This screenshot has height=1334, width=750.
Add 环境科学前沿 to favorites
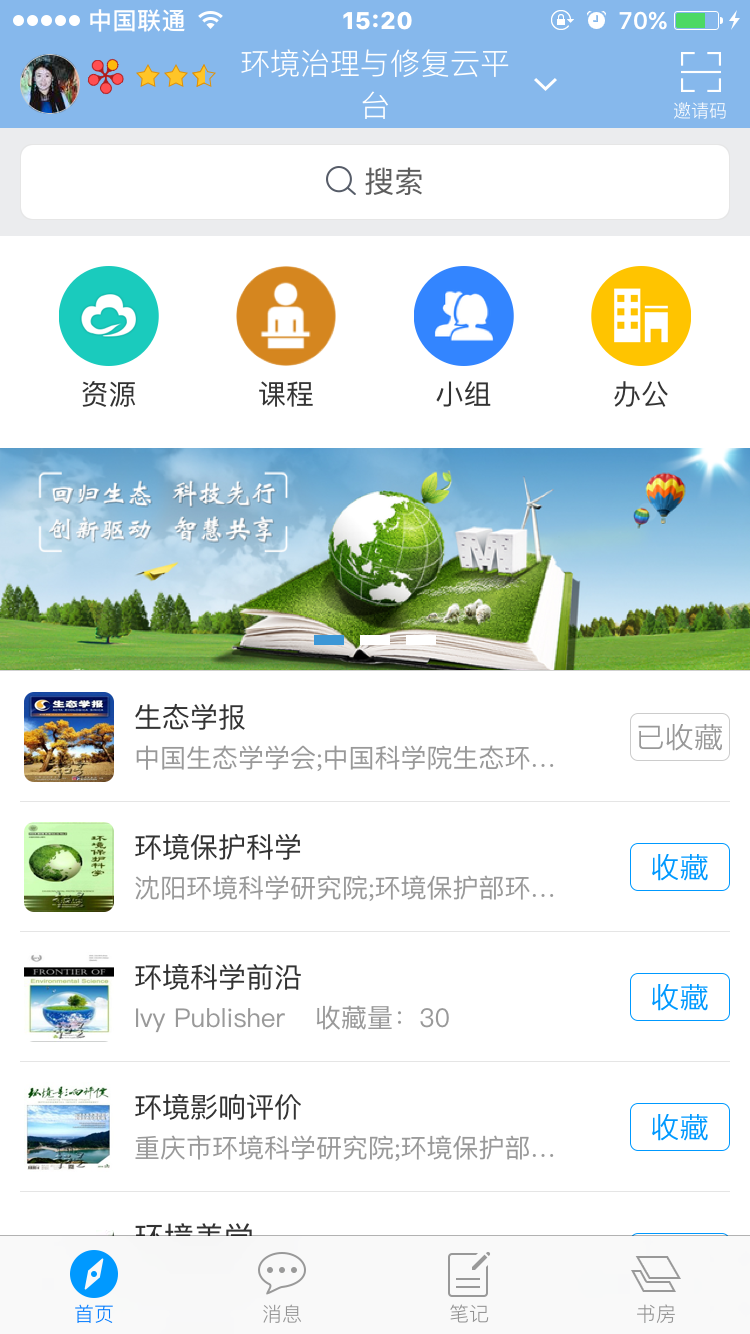point(680,997)
